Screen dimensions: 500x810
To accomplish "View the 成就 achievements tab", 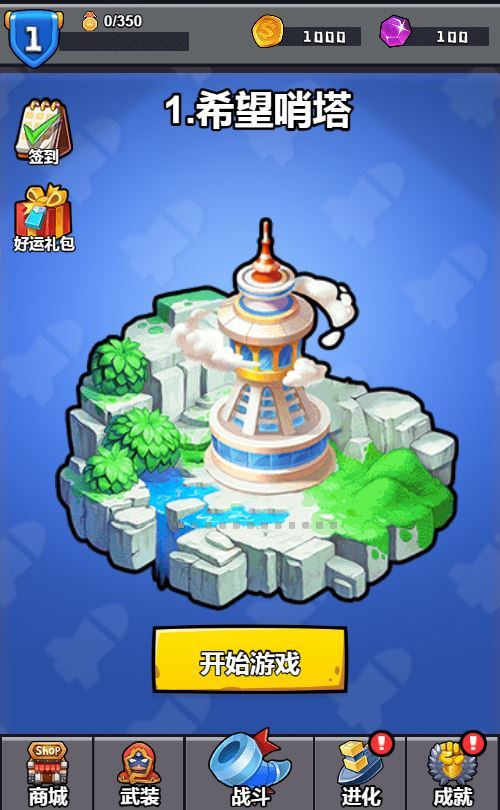I will coord(452,773).
